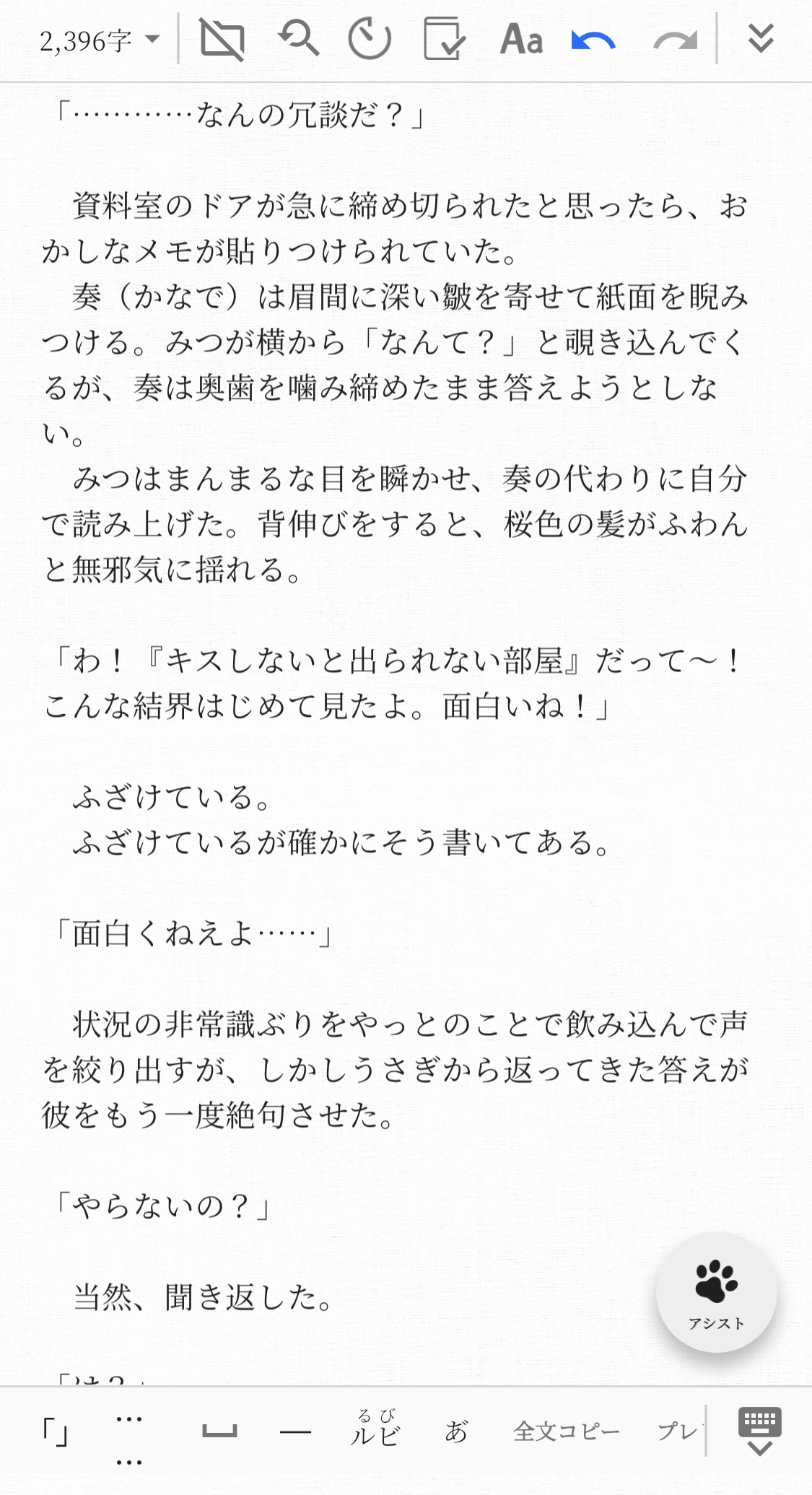Tap 全文コピー to copy all text
This screenshot has height=1495, width=812.
pos(567,1431)
